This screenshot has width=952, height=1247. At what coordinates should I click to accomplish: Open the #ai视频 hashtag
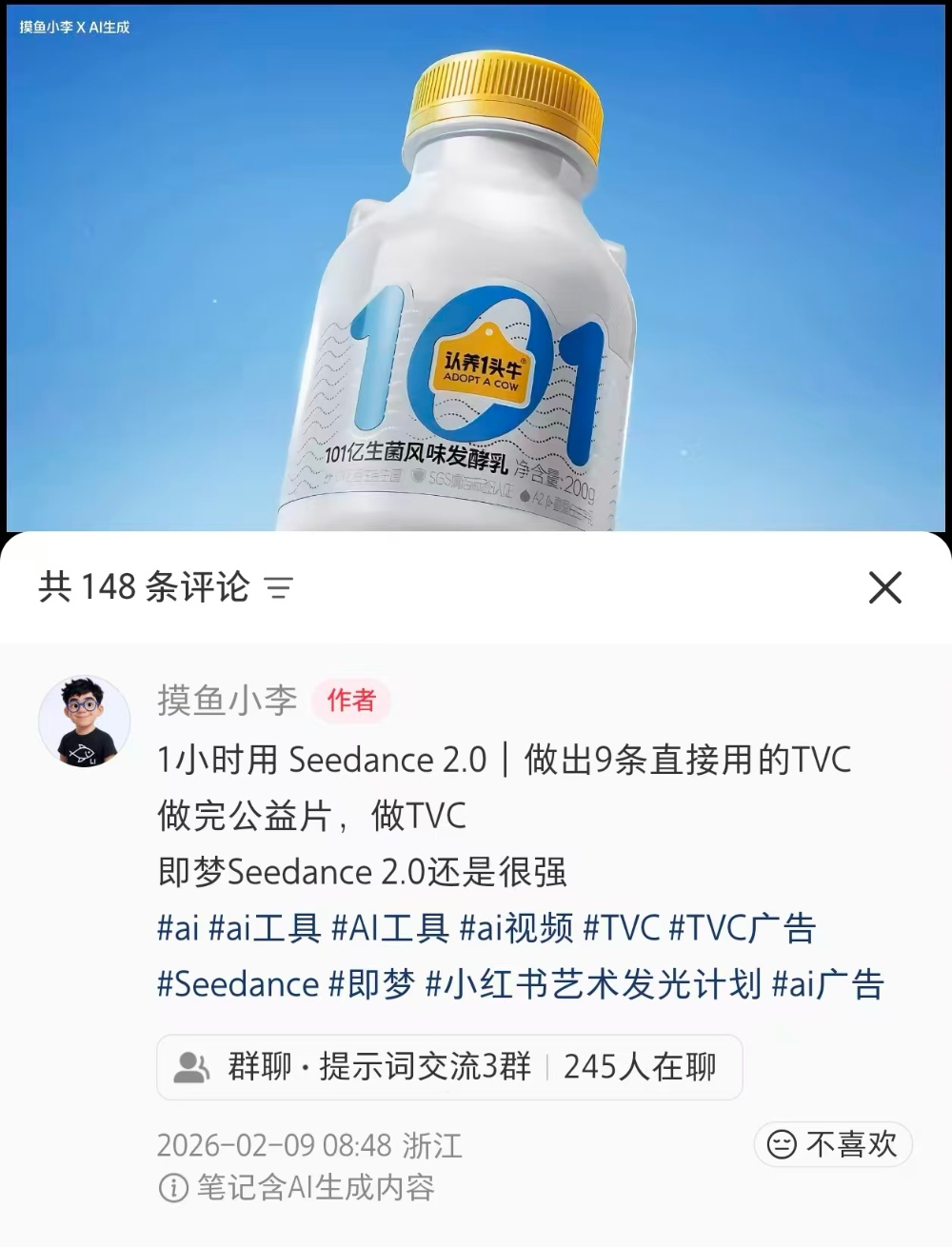click(x=512, y=930)
